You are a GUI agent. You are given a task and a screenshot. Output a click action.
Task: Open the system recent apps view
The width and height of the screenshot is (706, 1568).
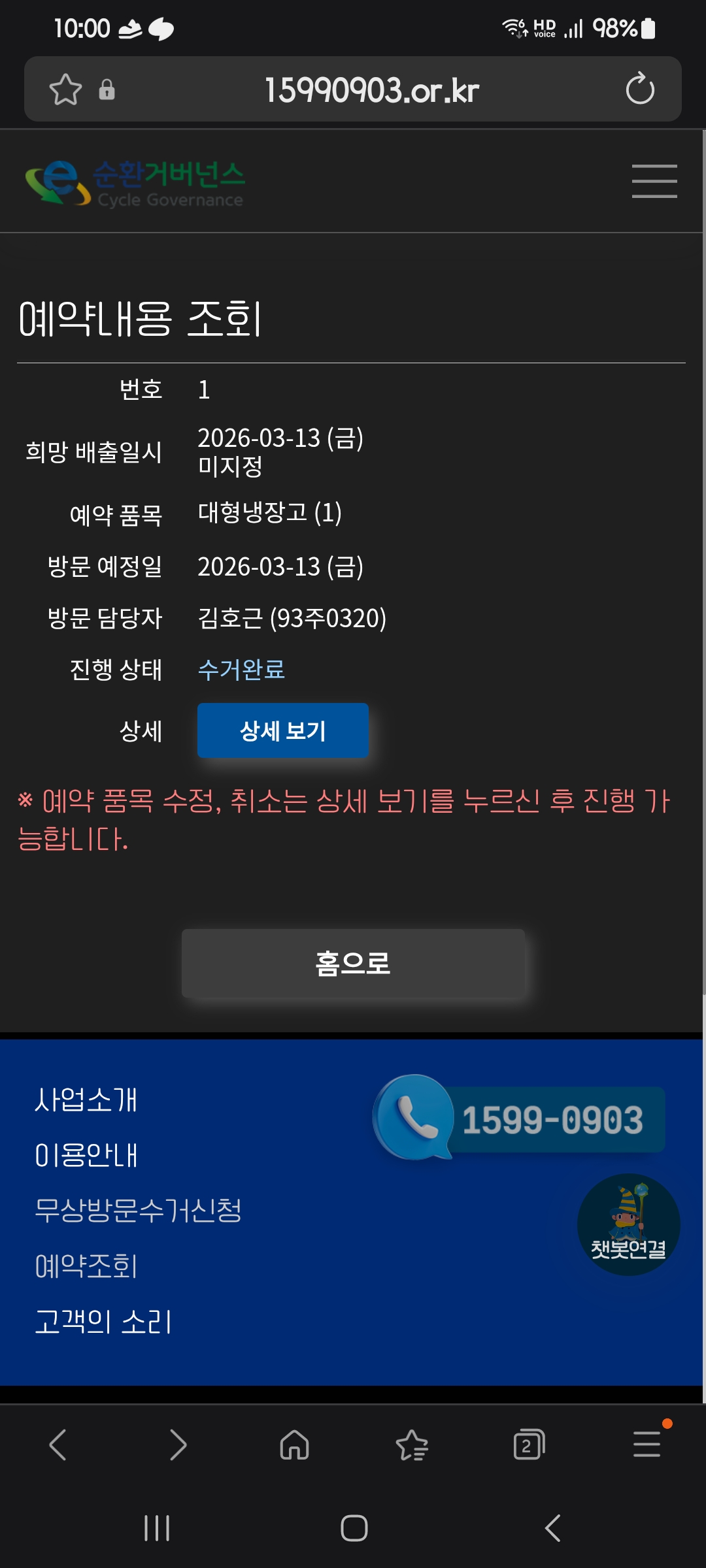[157, 1528]
